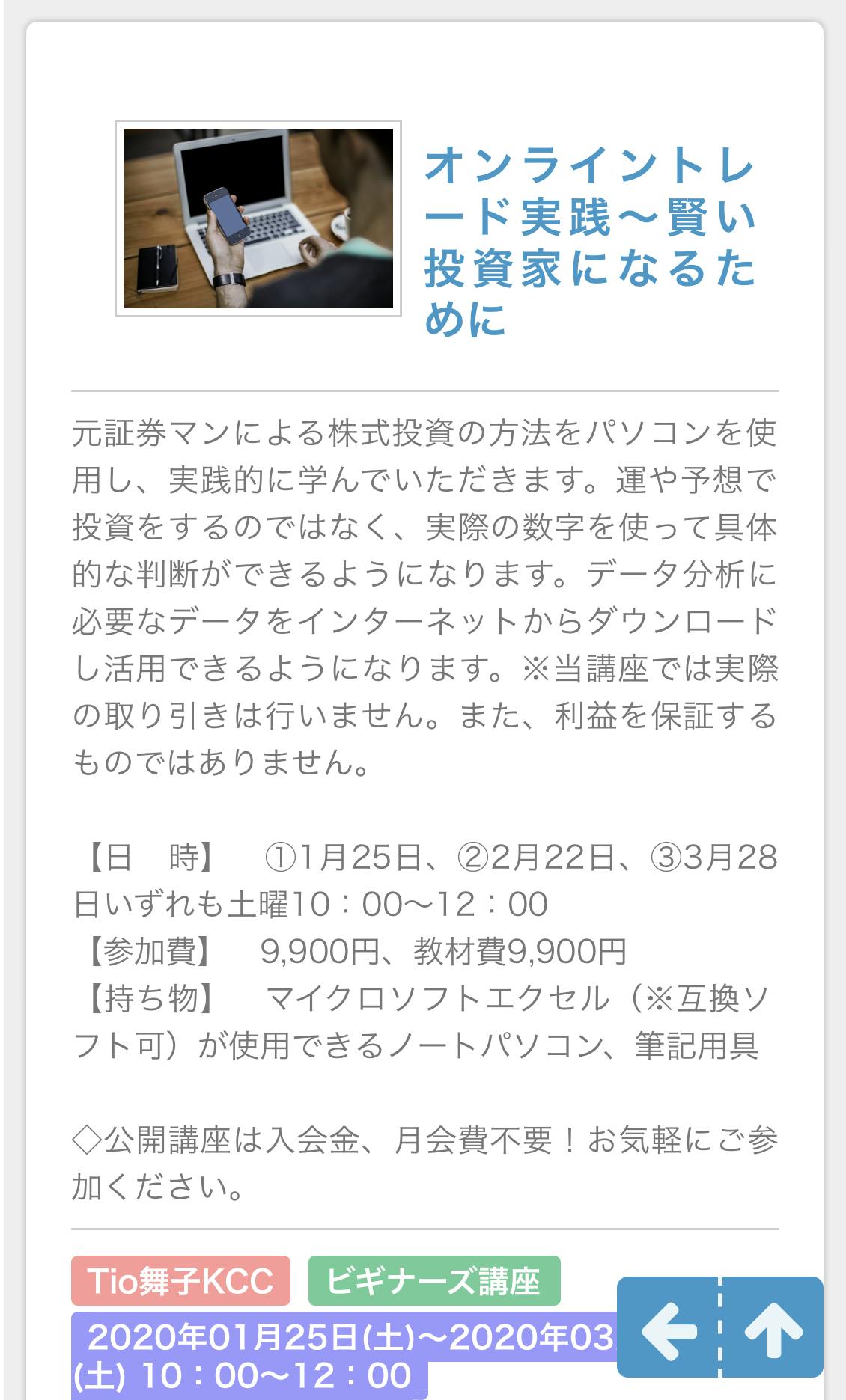Open the オンライントレード実践 course title link
This screenshot has height=1400, width=846.
point(590,242)
